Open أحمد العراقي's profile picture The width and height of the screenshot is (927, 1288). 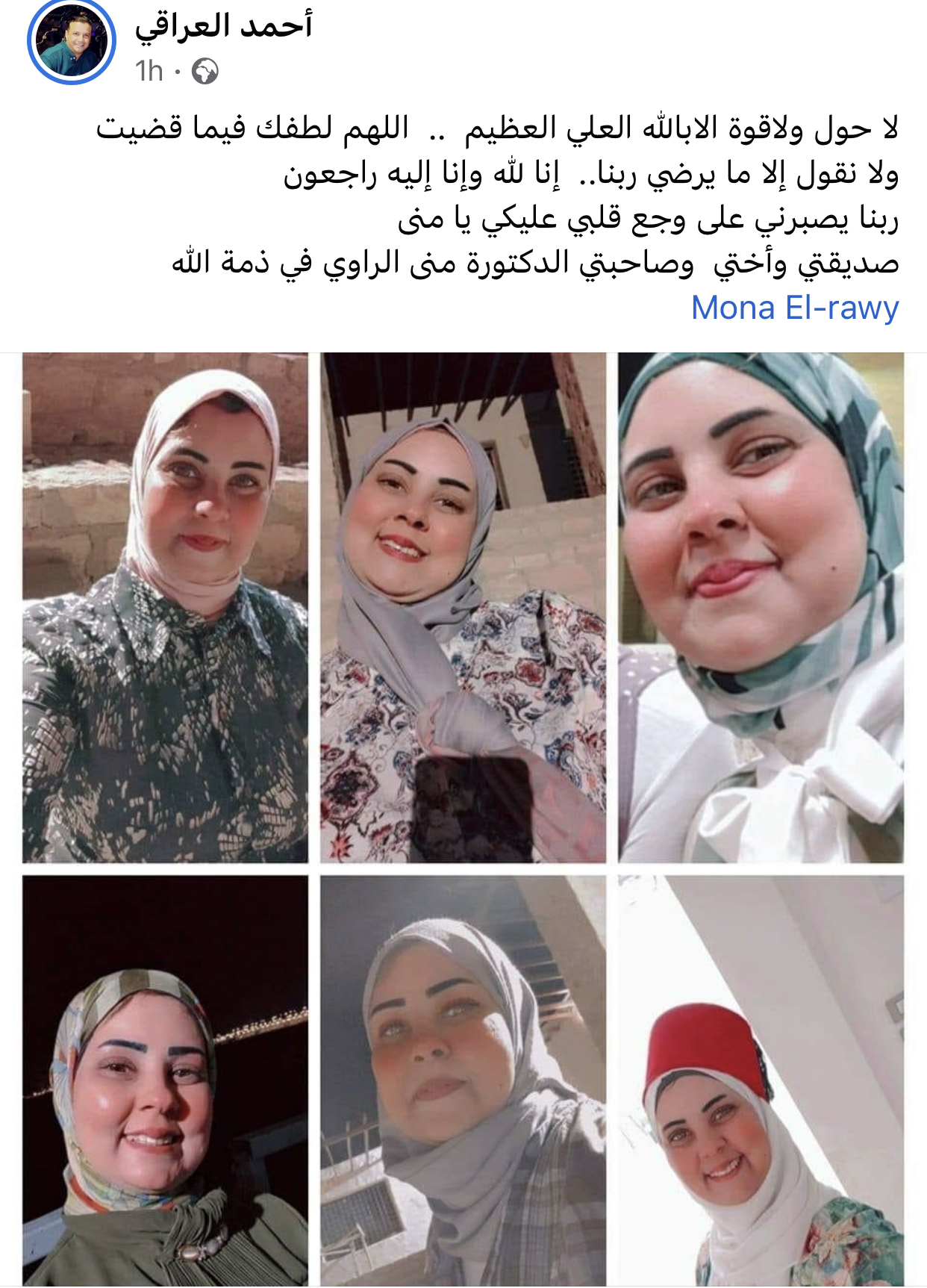(x=72, y=42)
